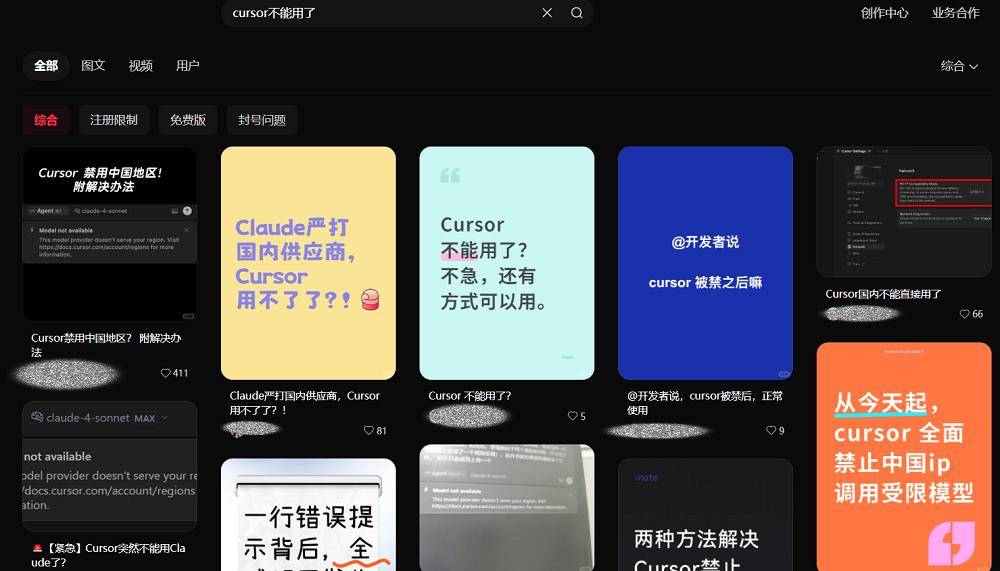
Task: Expand the 综合 sort dropdown
Action: tap(958, 66)
